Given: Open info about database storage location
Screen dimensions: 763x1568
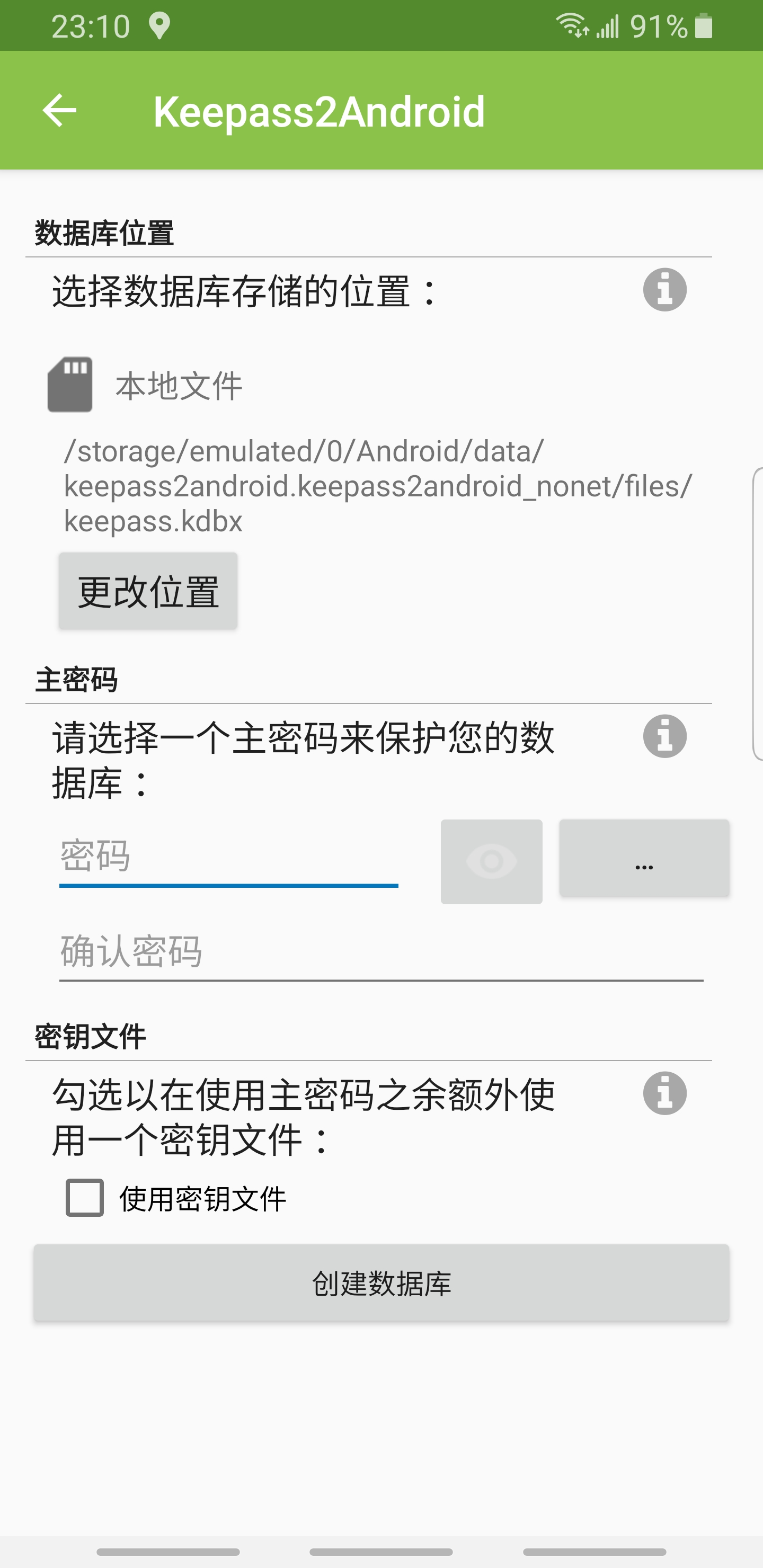Looking at the screenshot, I should [664, 290].
